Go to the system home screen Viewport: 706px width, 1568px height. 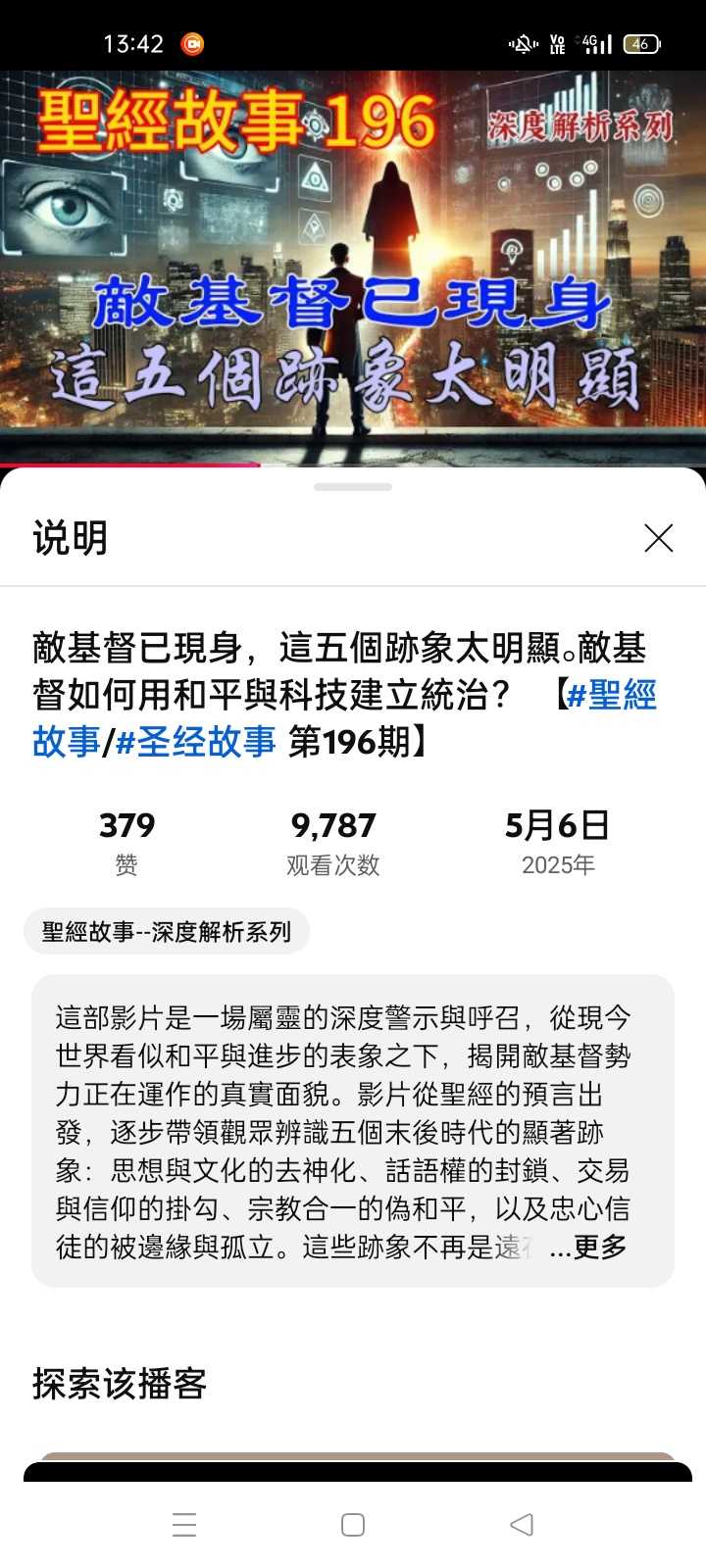[353, 1524]
